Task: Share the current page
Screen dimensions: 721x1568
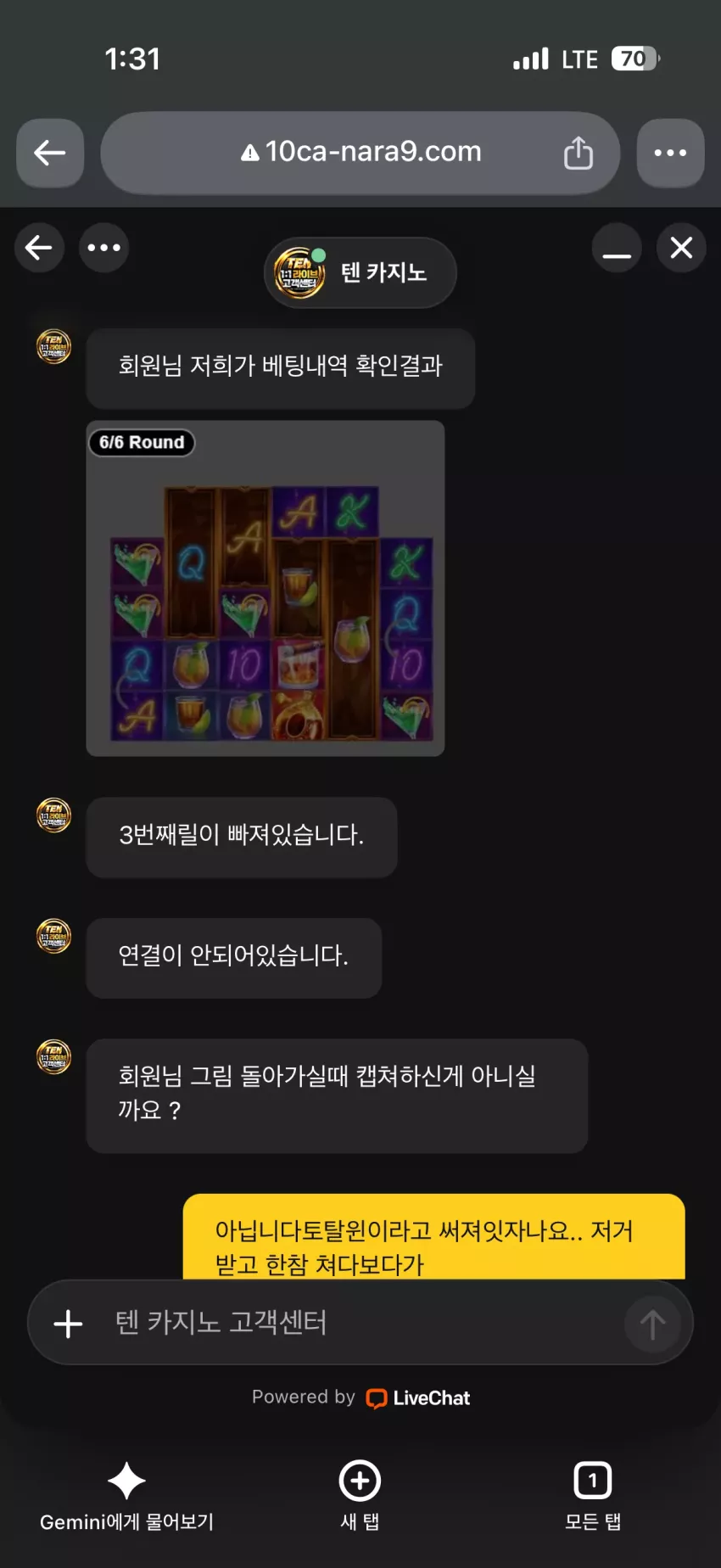Action: coord(578,153)
